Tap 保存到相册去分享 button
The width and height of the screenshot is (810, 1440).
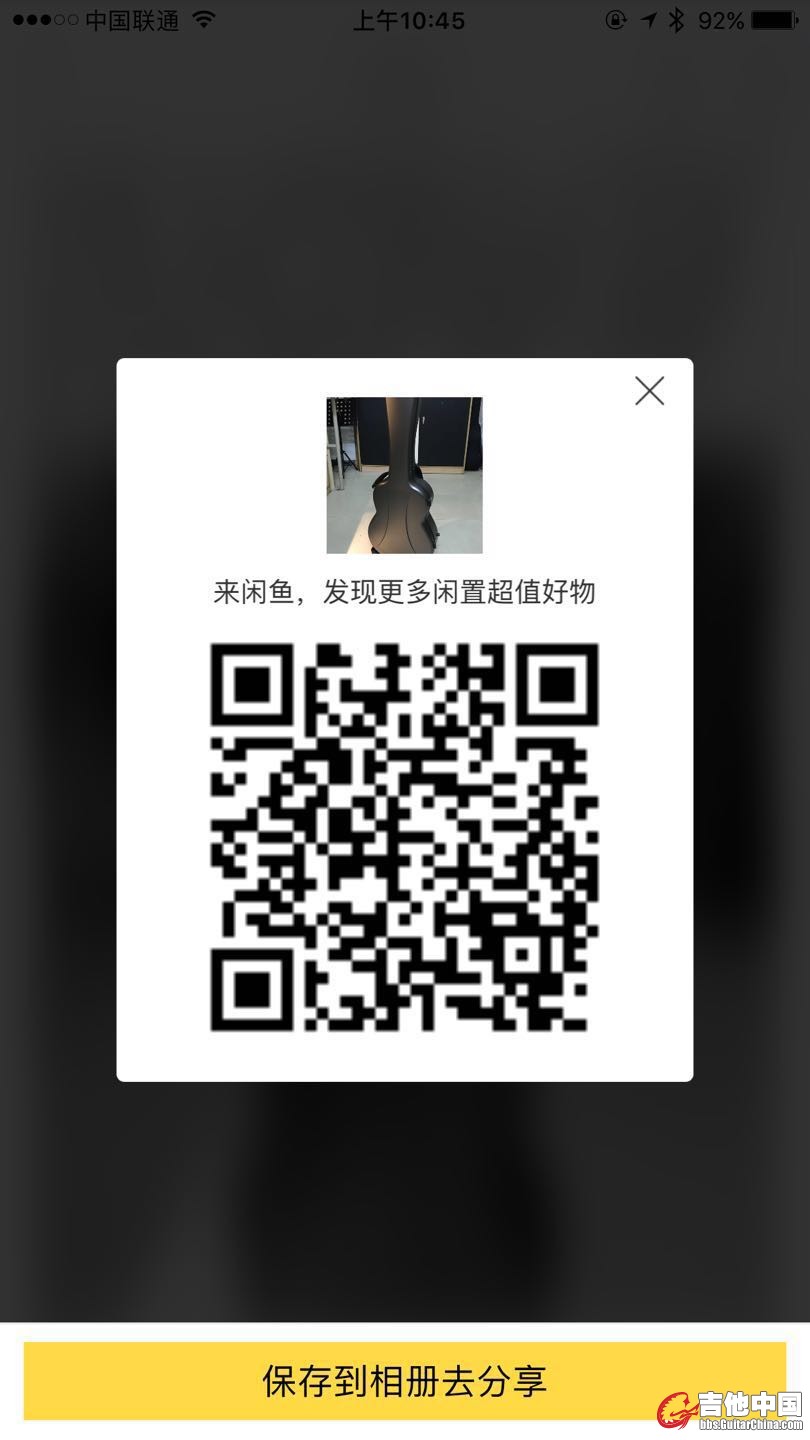click(x=404, y=1381)
